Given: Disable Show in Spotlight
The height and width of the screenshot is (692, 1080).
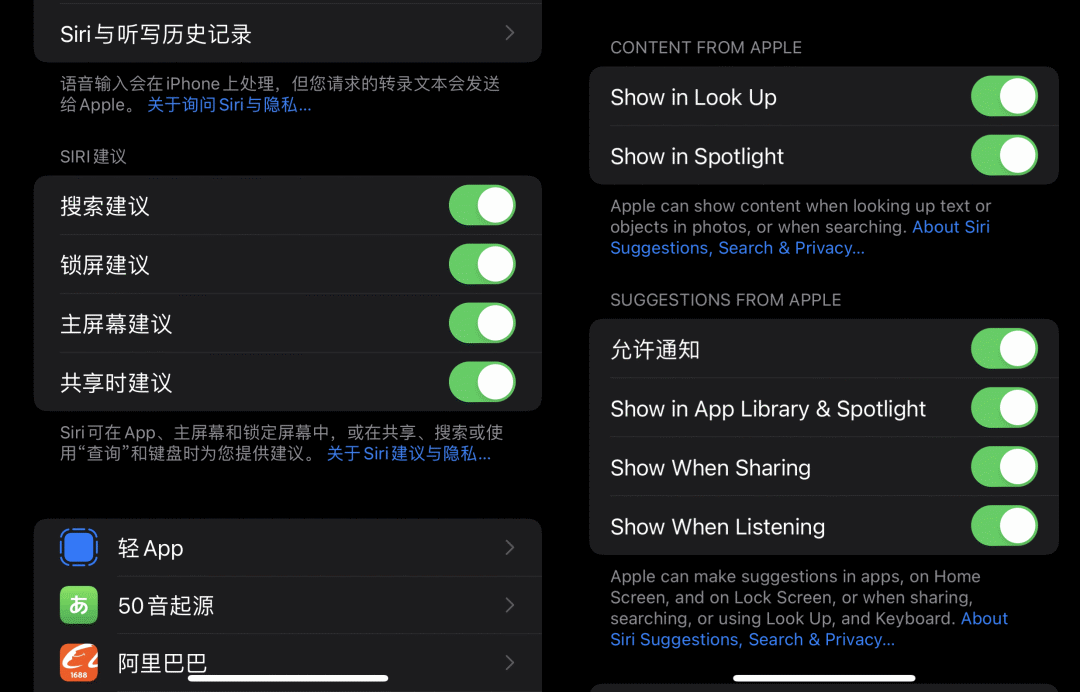Looking at the screenshot, I should (1004, 156).
